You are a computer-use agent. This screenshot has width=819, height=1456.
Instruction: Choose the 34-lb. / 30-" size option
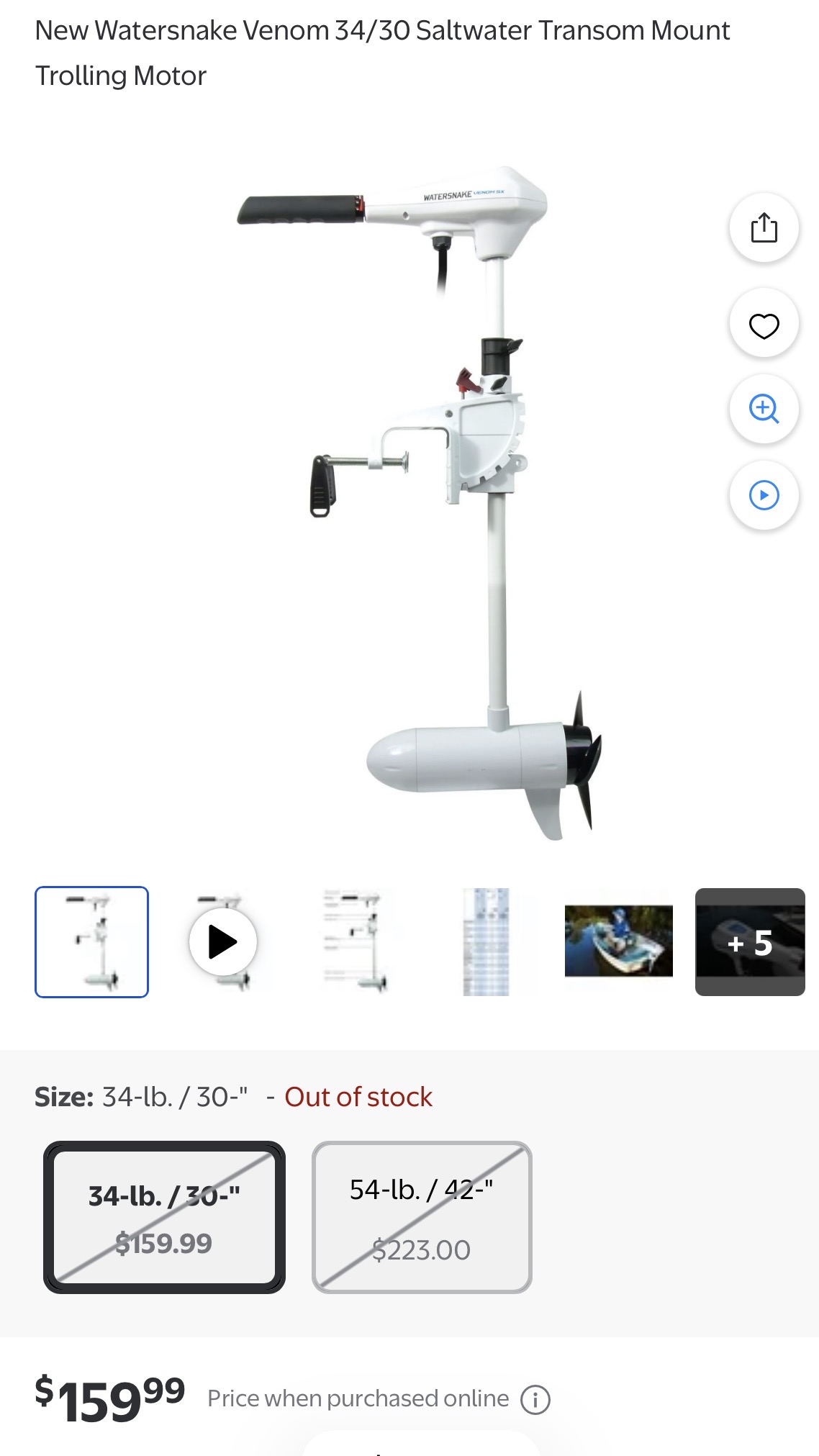point(164,1217)
